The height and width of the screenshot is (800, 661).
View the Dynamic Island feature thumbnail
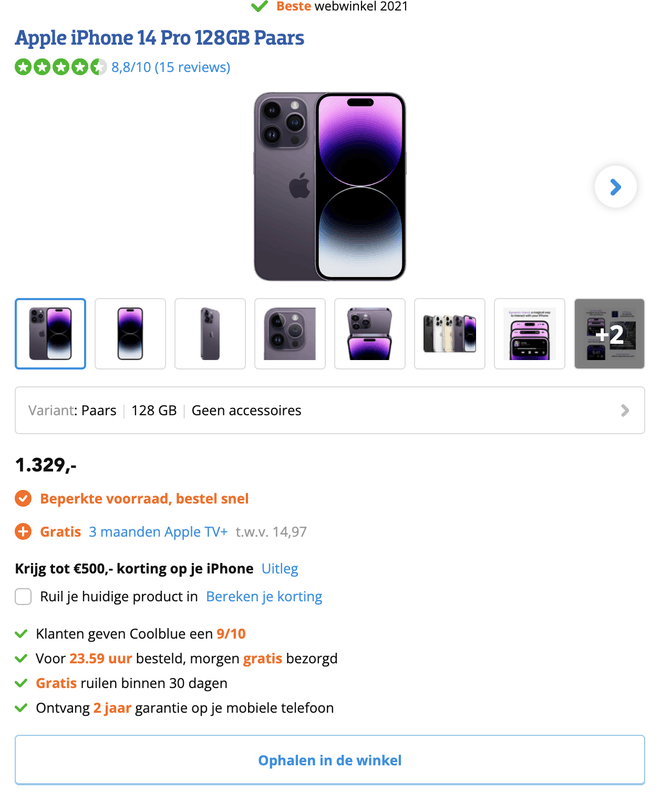[530, 334]
